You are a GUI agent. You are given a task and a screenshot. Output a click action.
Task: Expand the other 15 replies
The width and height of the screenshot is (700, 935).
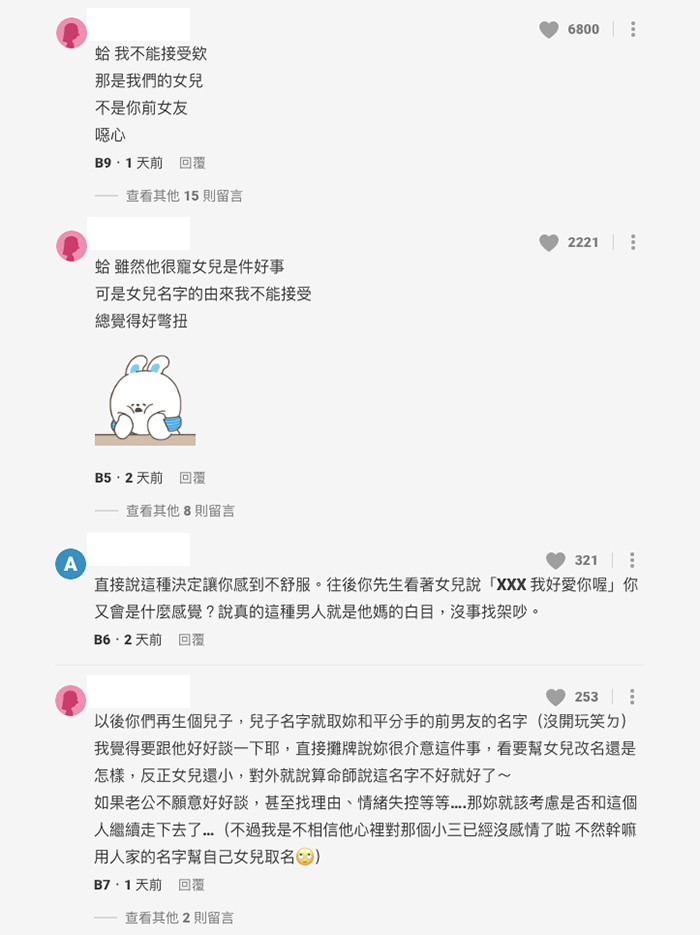click(184, 196)
